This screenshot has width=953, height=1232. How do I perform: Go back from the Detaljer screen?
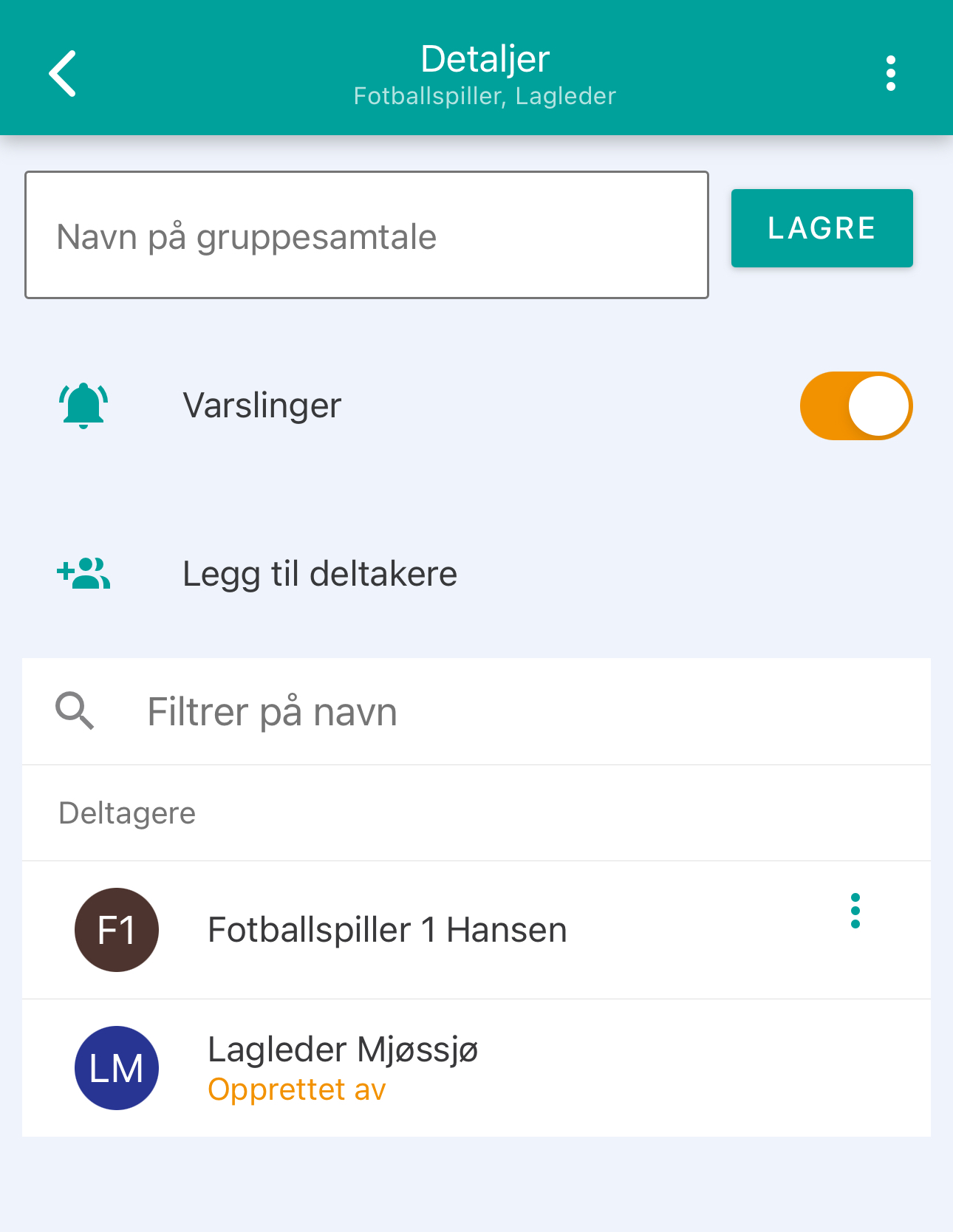[x=63, y=73]
